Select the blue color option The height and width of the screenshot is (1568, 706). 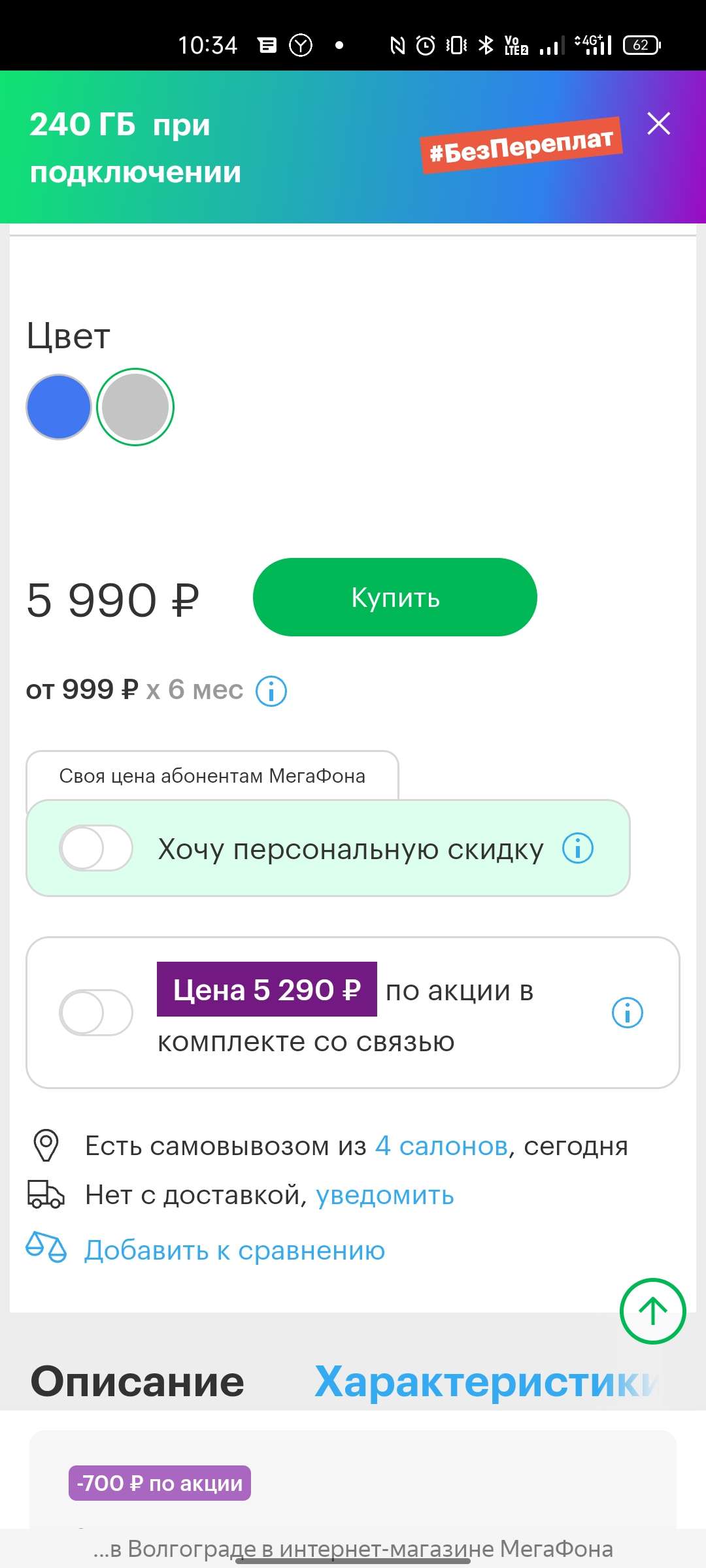pos(59,407)
